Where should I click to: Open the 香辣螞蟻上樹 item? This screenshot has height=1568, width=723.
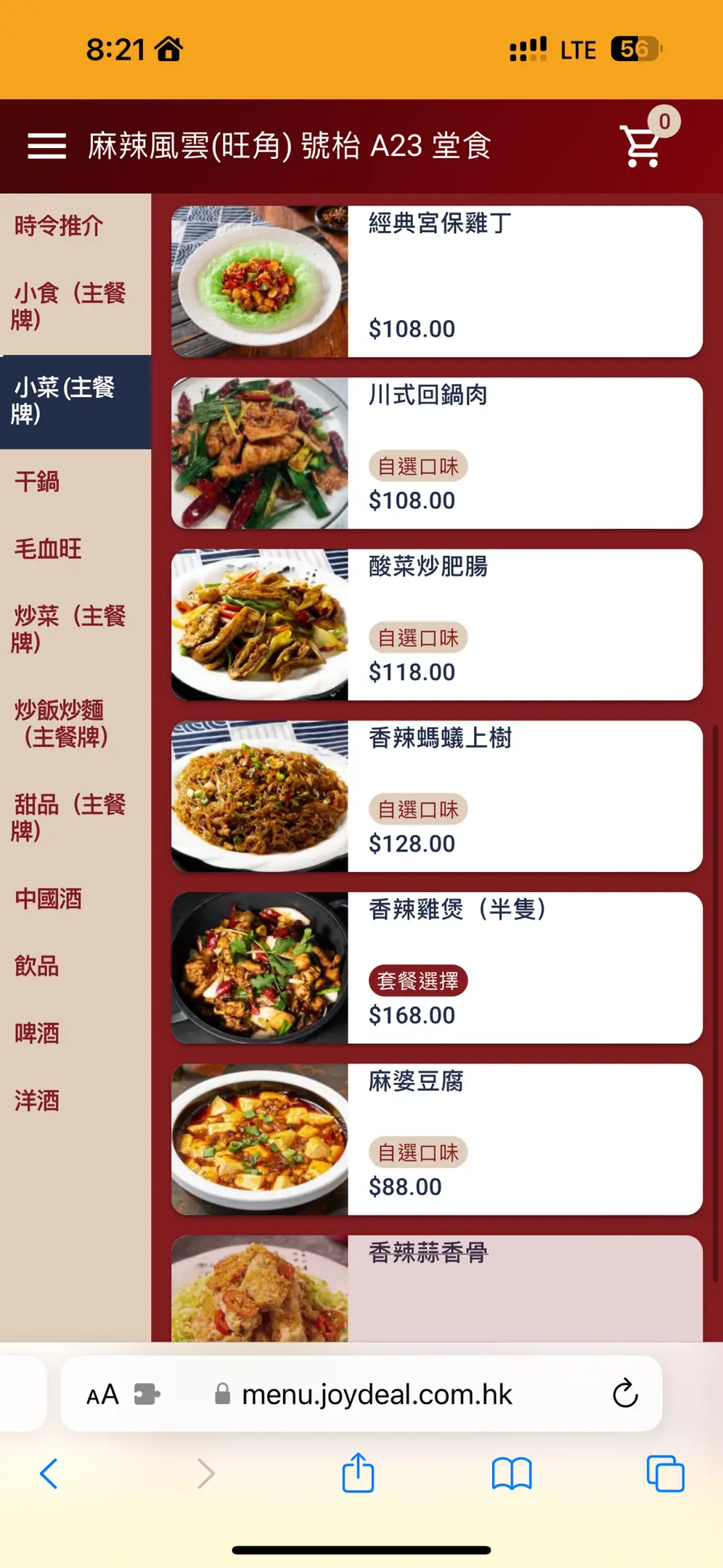coord(437,796)
